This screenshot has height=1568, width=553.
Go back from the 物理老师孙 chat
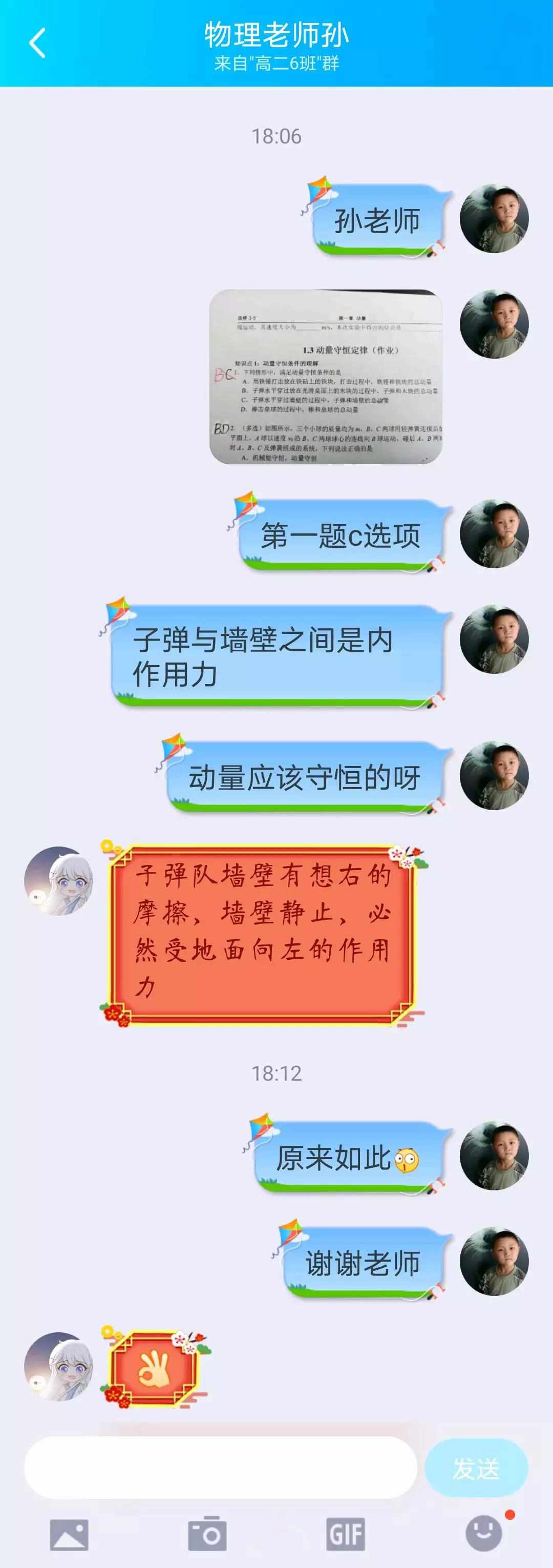point(38,43)
